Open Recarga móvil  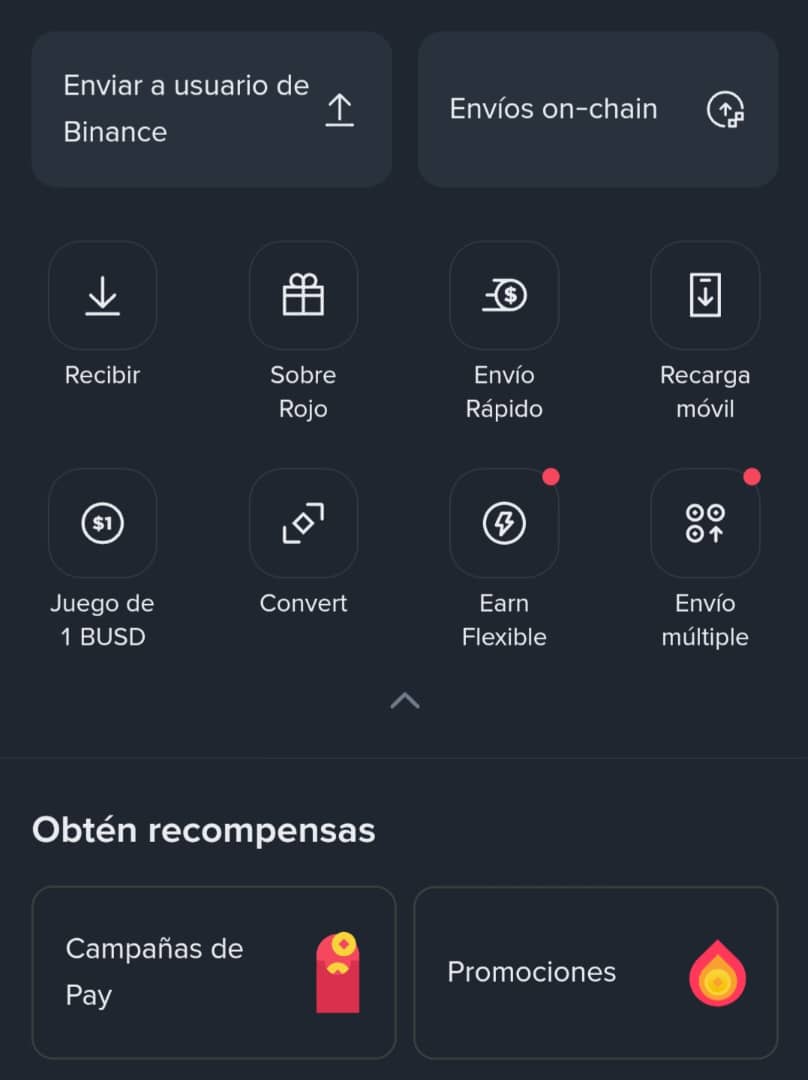705,296
